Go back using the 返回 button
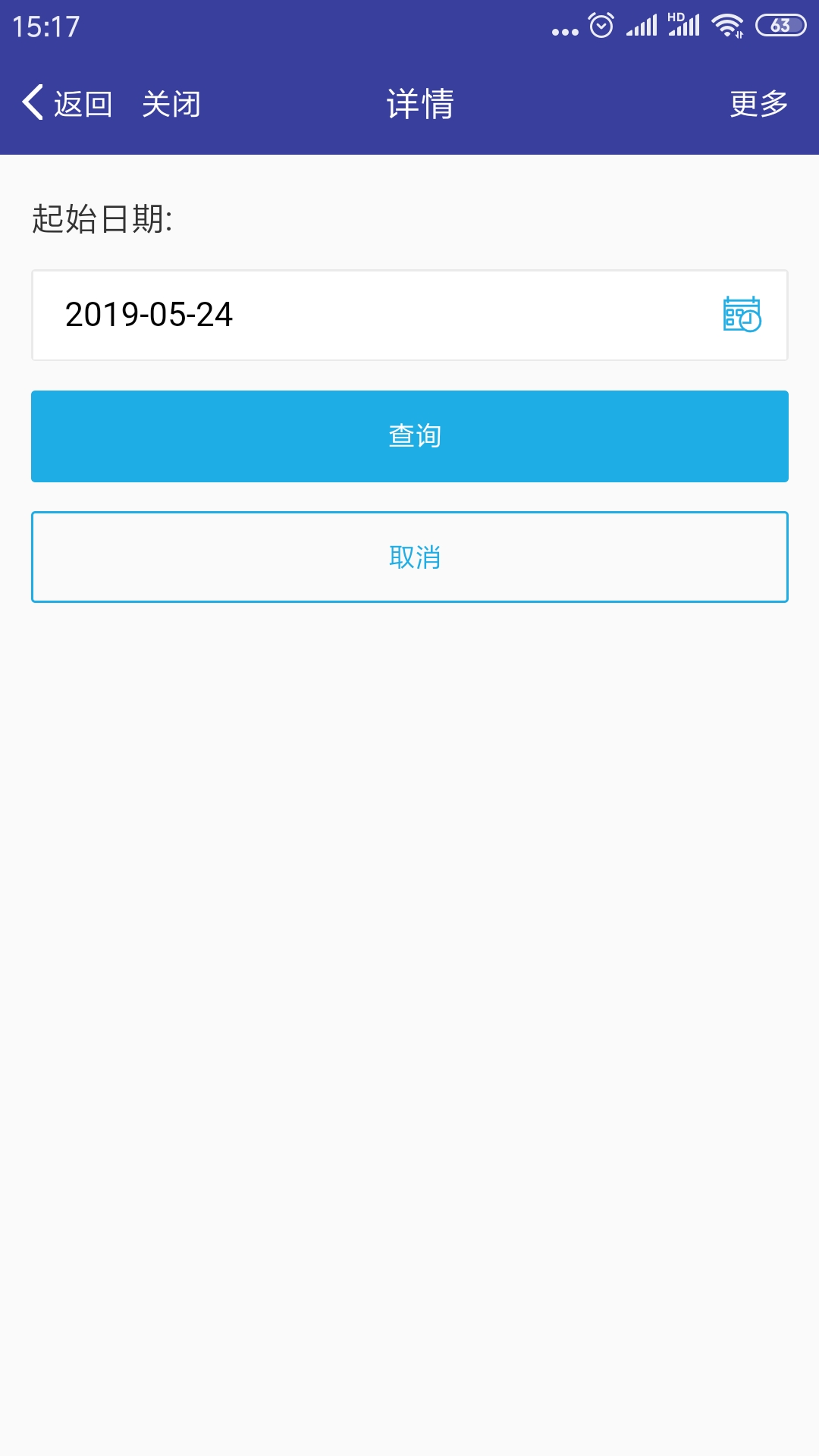The height and width of the screenshot is (1456, 819). coord(68,103)
